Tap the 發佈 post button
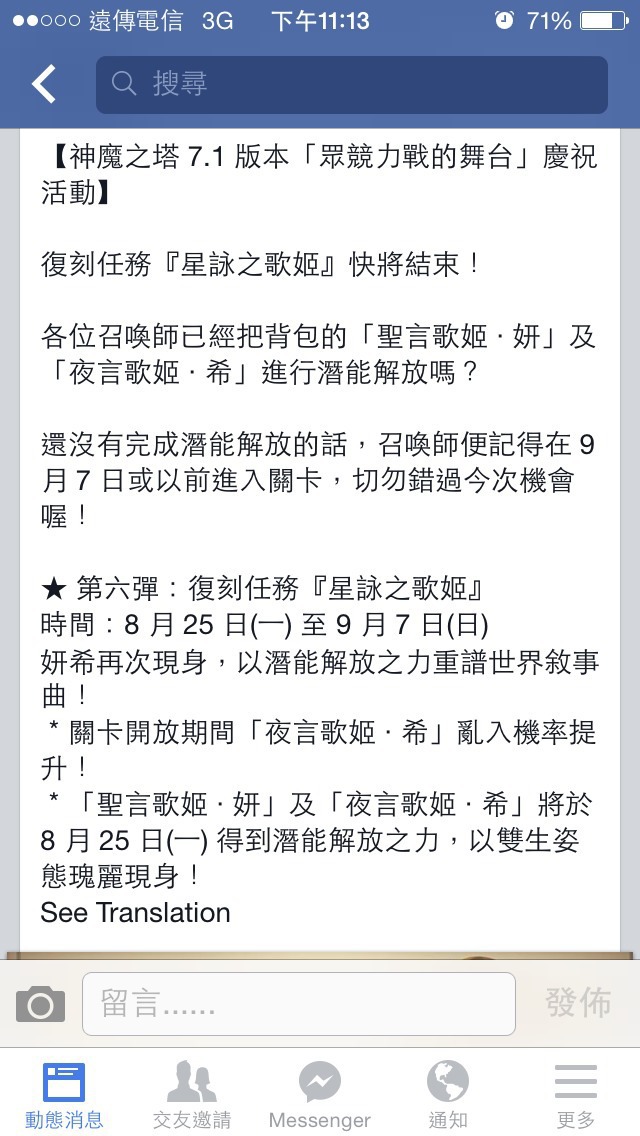Screen dimensions: 640x1136 point(578,1003)
